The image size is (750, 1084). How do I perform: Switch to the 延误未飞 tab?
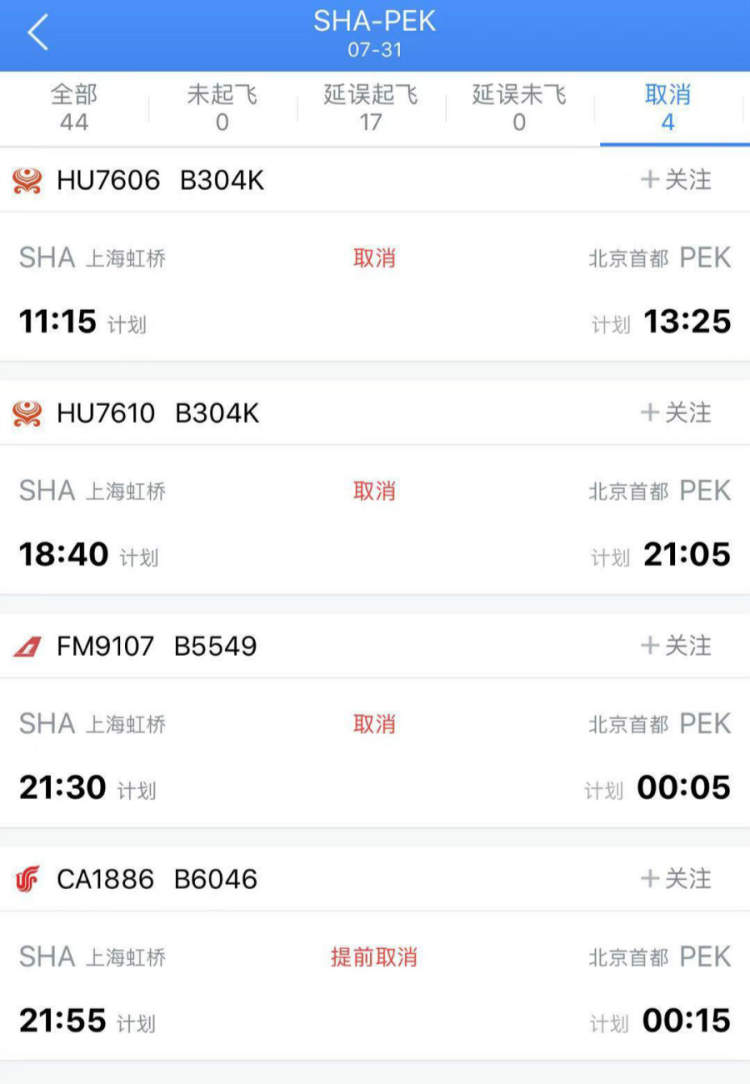click(519, 108)
